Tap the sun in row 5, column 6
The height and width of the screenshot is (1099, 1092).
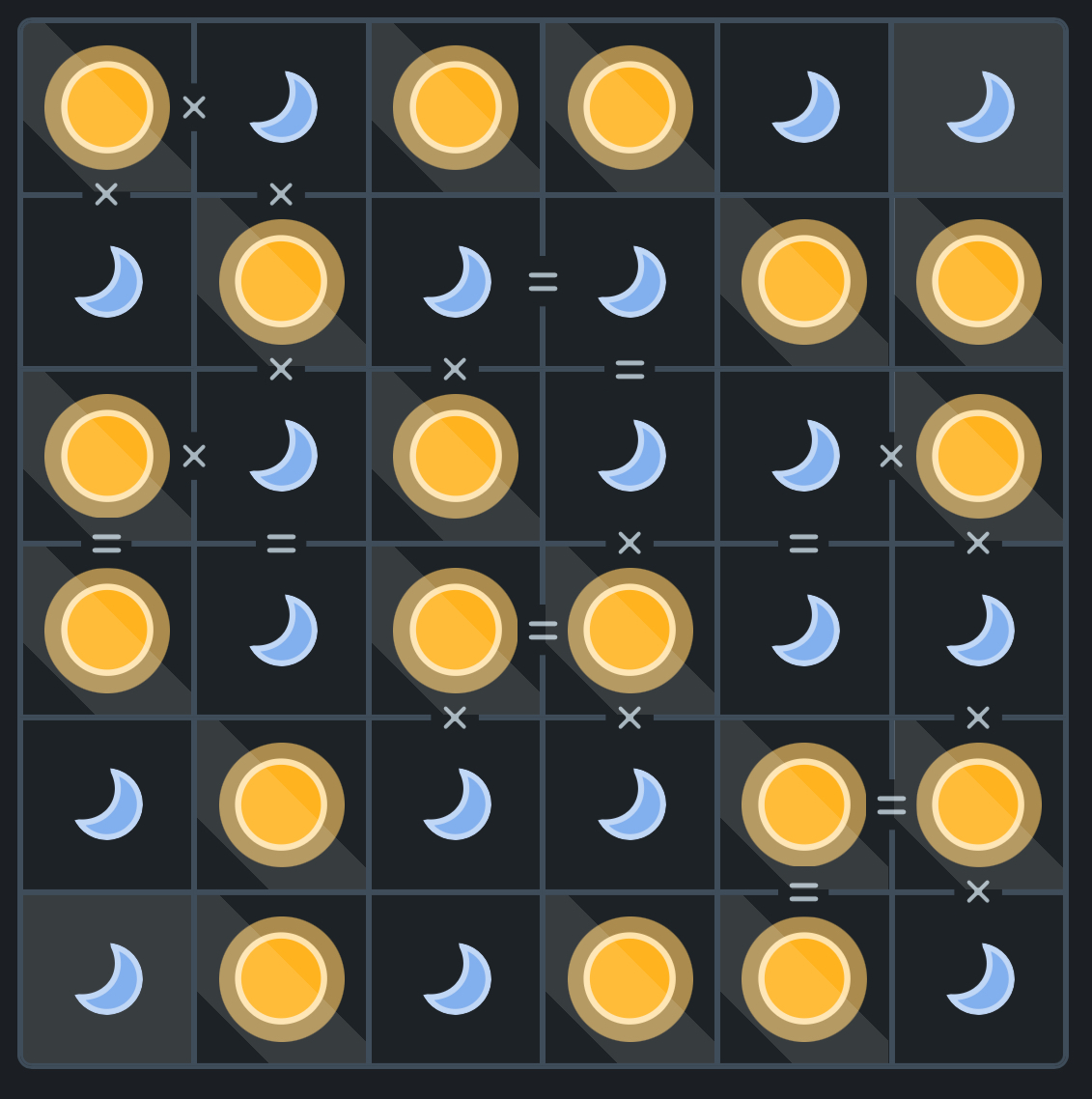tap(978, 804)
